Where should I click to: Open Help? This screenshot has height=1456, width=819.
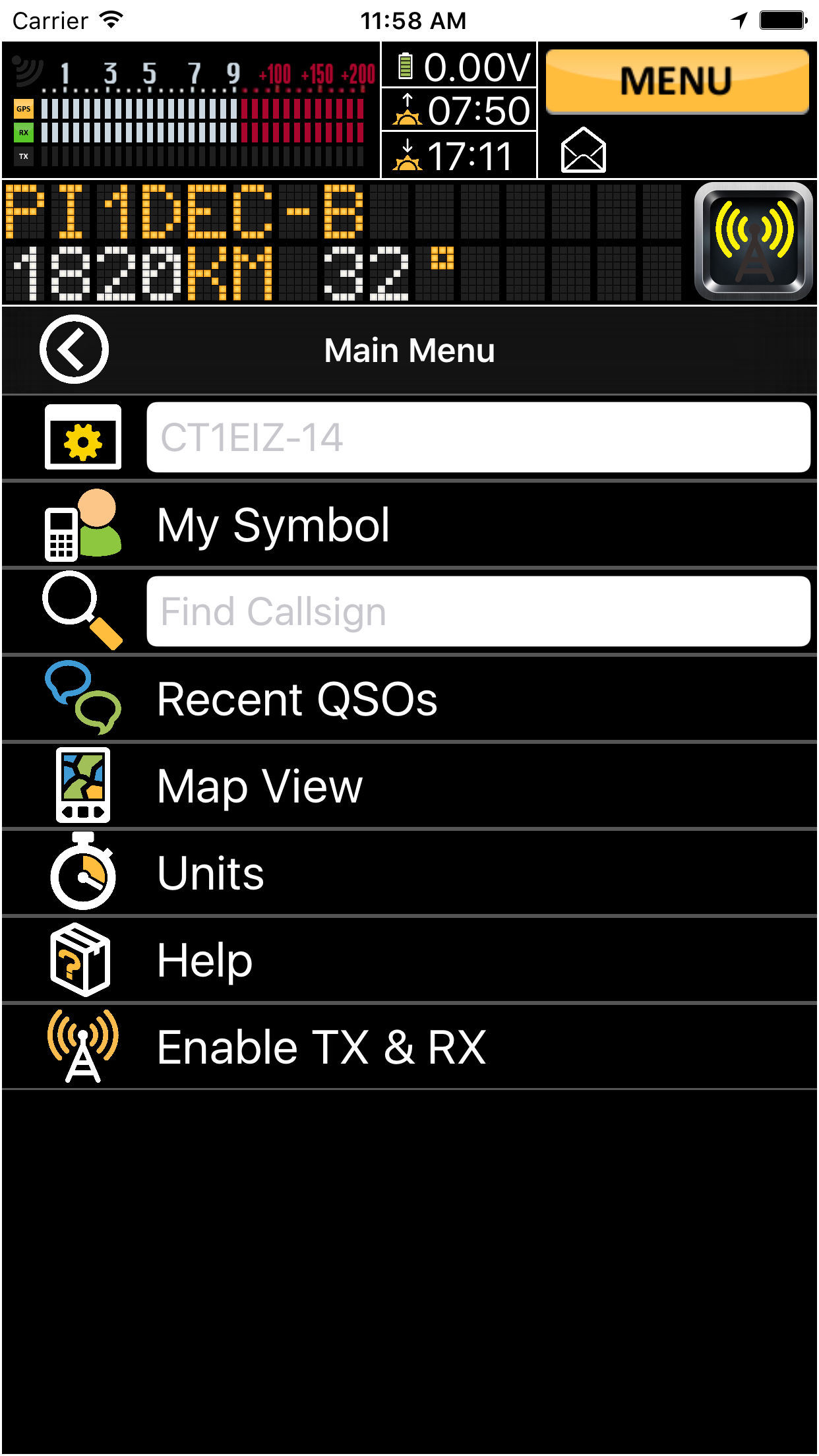click(409, 960)
